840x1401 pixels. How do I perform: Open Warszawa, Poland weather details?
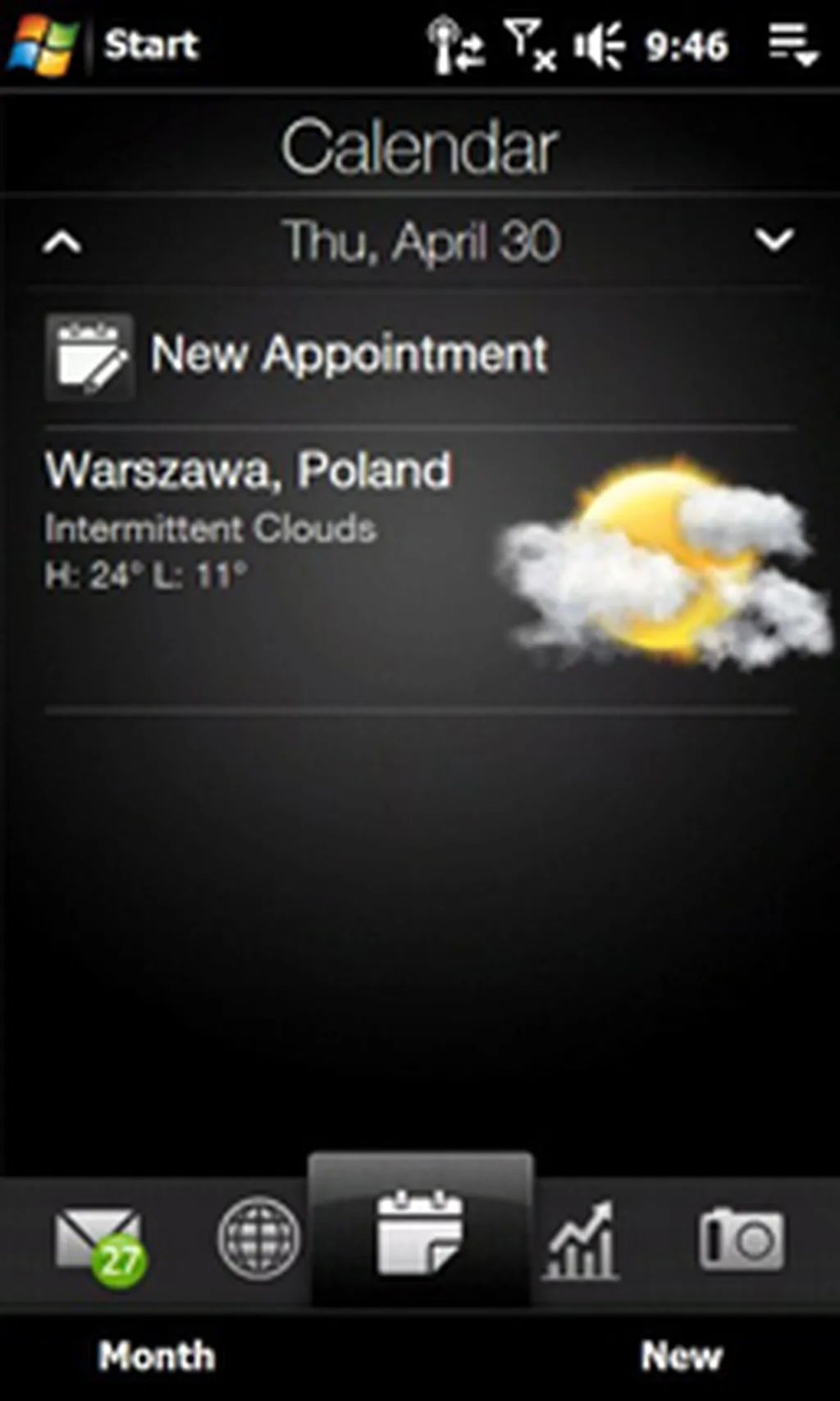248,471
